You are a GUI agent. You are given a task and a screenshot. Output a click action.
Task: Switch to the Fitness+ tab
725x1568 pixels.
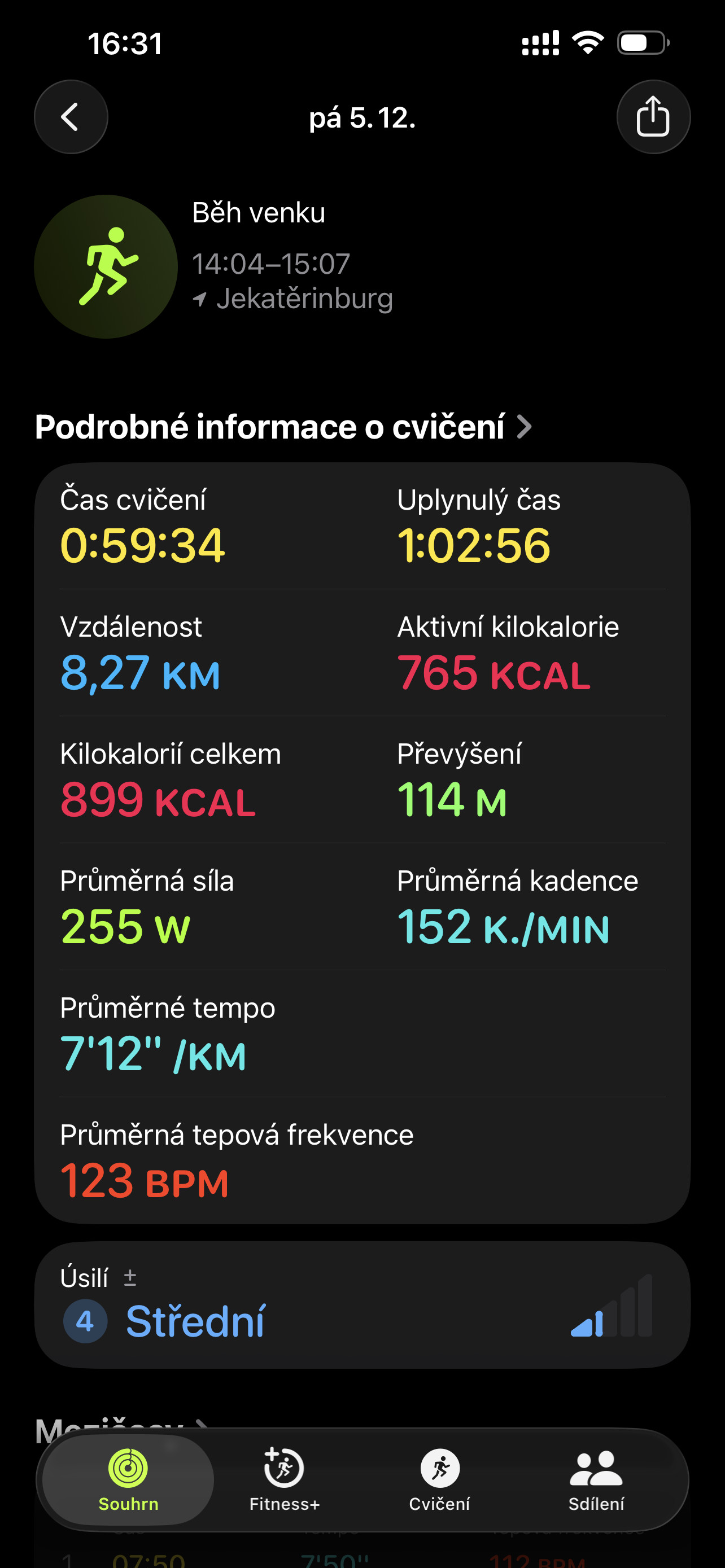pyautogui.click(x=284, y=1480)
